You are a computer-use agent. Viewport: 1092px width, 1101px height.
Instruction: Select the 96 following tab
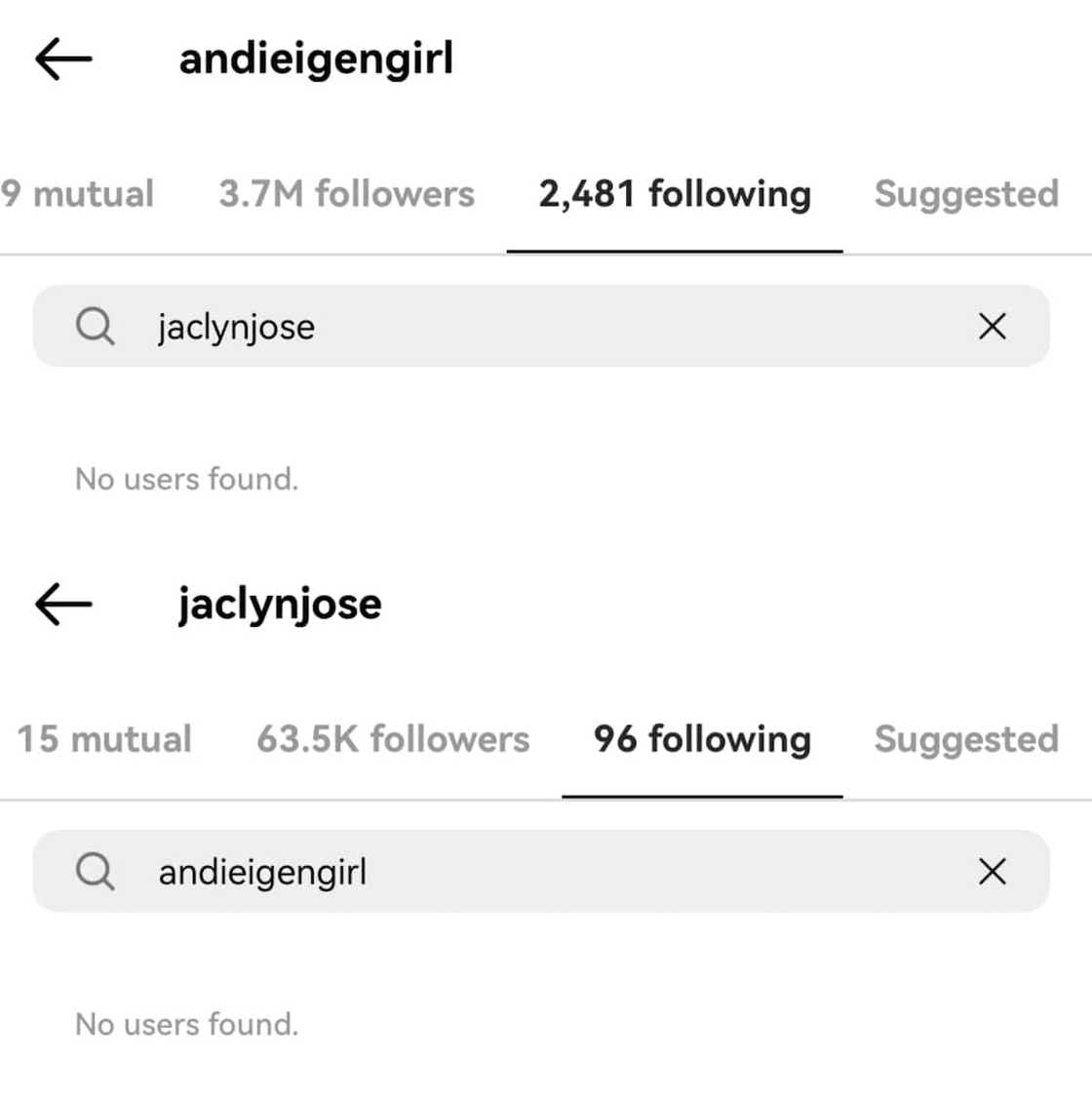coord(702,739)
